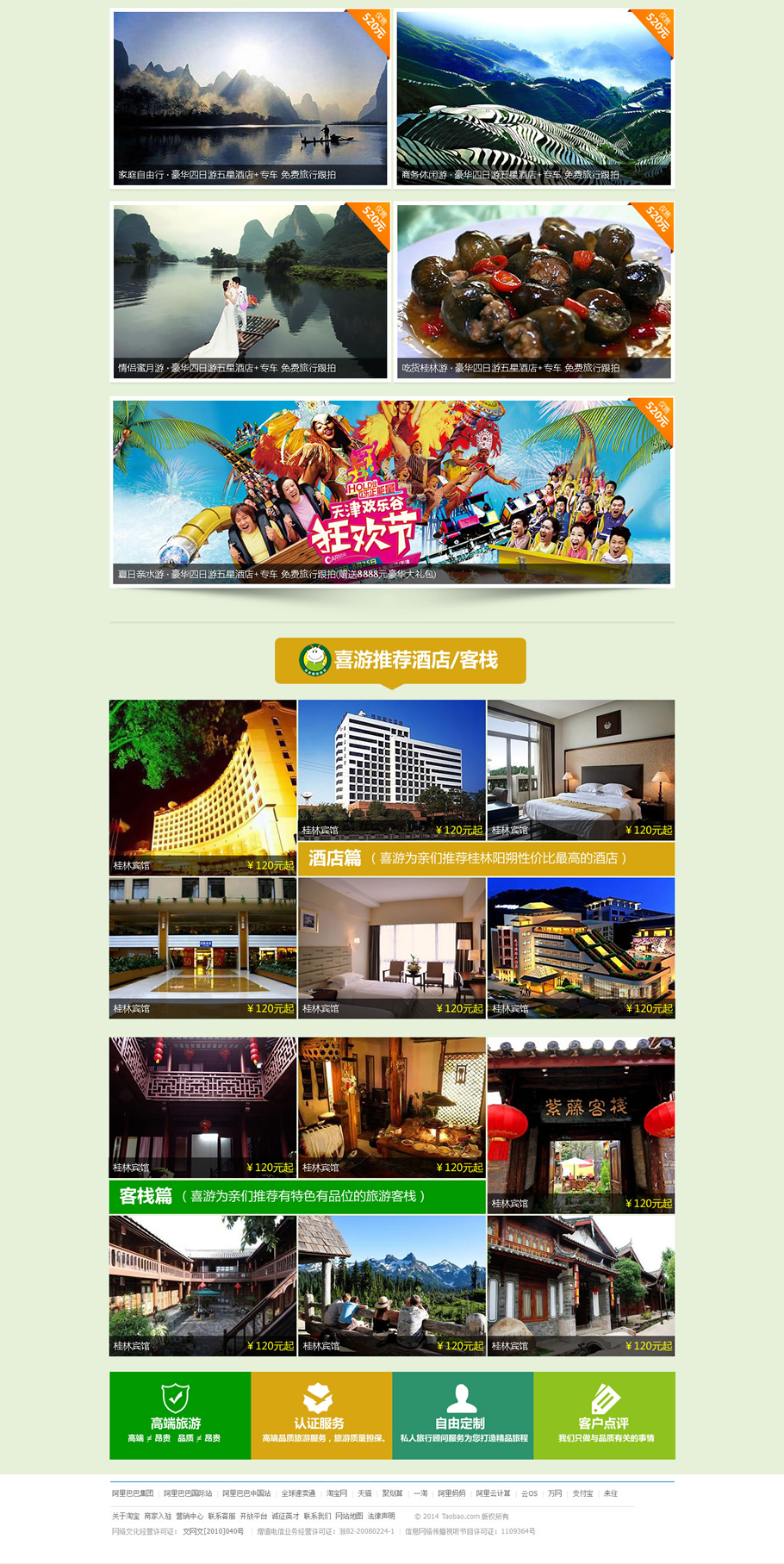
Task: Open the 联系客服 link
Action: coord(221,1516)
